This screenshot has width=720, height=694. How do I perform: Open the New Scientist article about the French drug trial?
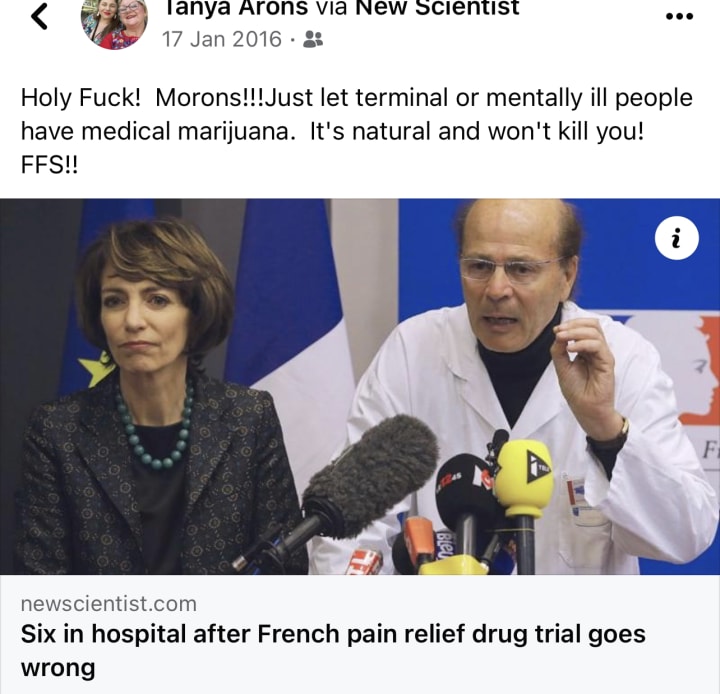tap(333, 648)
